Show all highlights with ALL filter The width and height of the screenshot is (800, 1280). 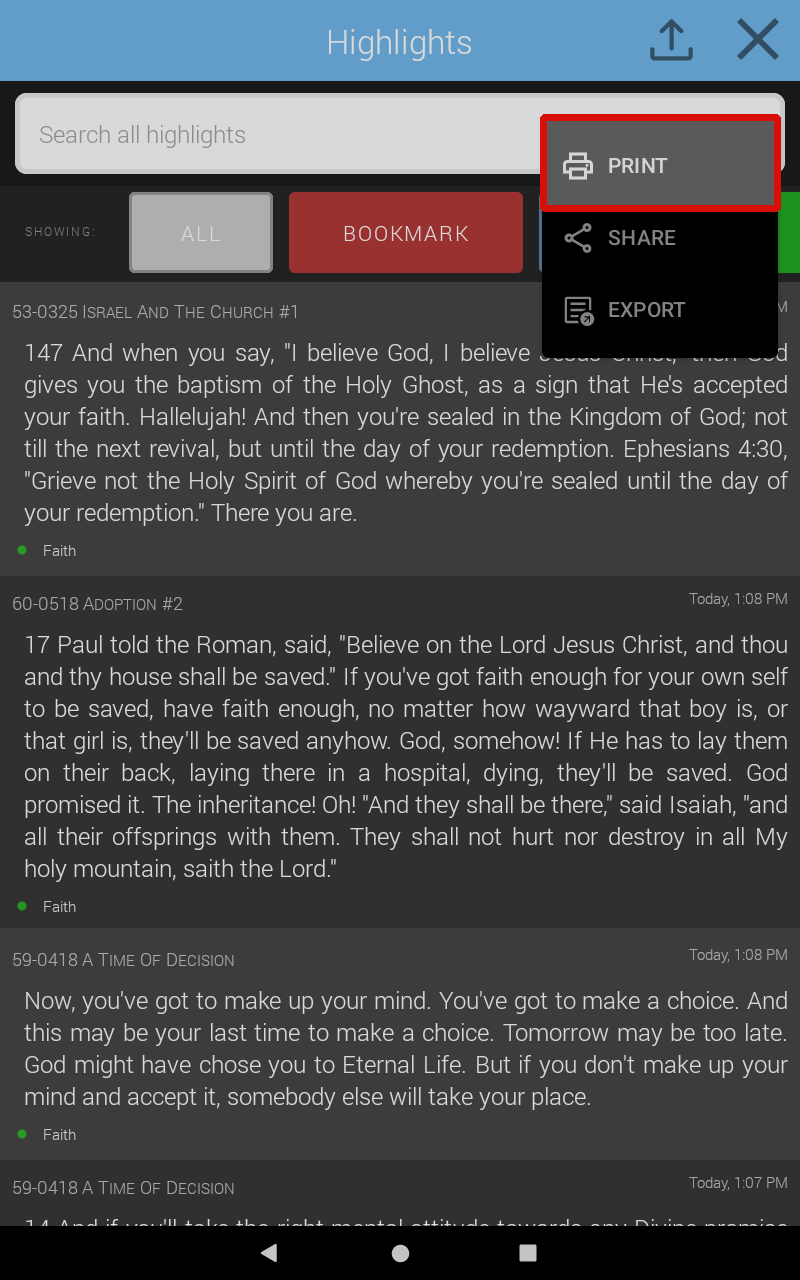click(201, 233)
